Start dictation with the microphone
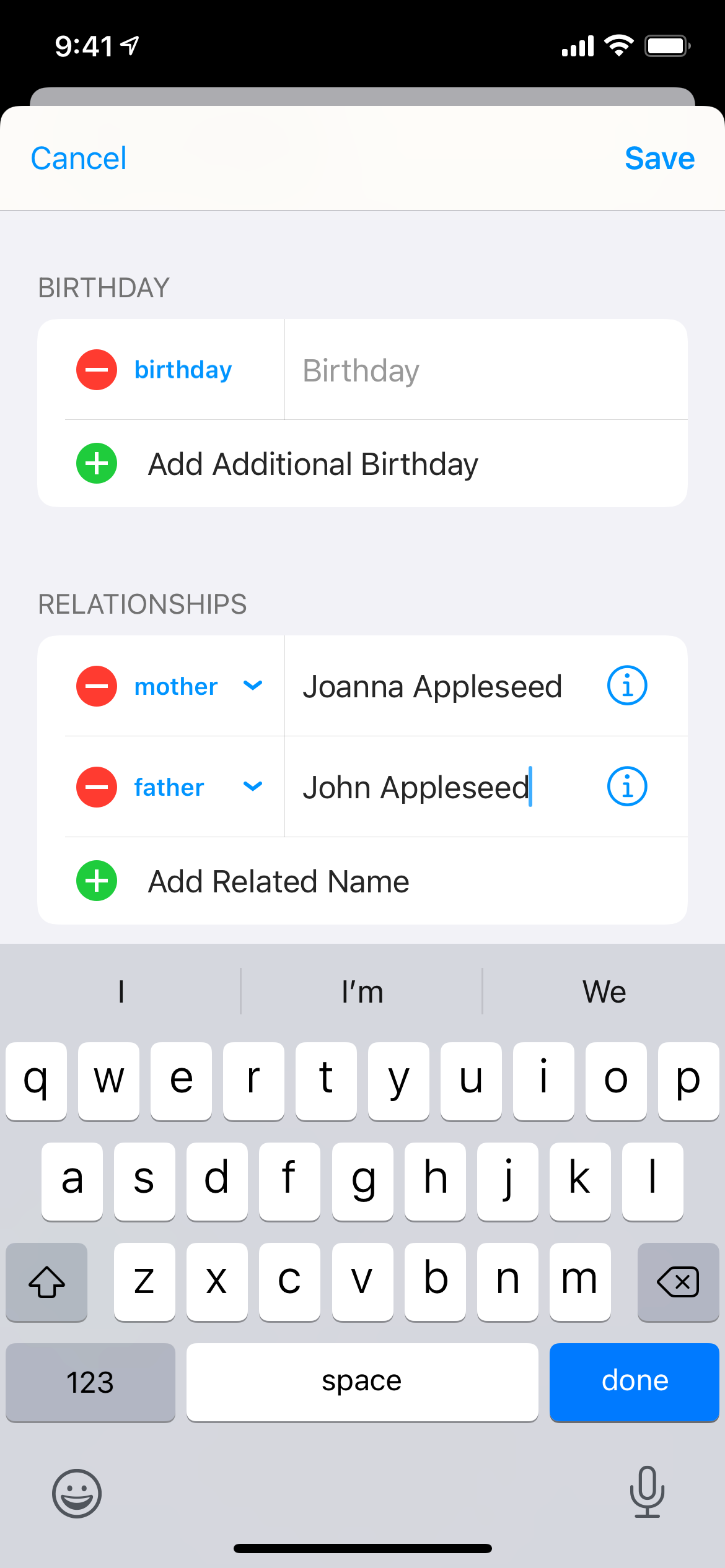 tap(647, 1492)
